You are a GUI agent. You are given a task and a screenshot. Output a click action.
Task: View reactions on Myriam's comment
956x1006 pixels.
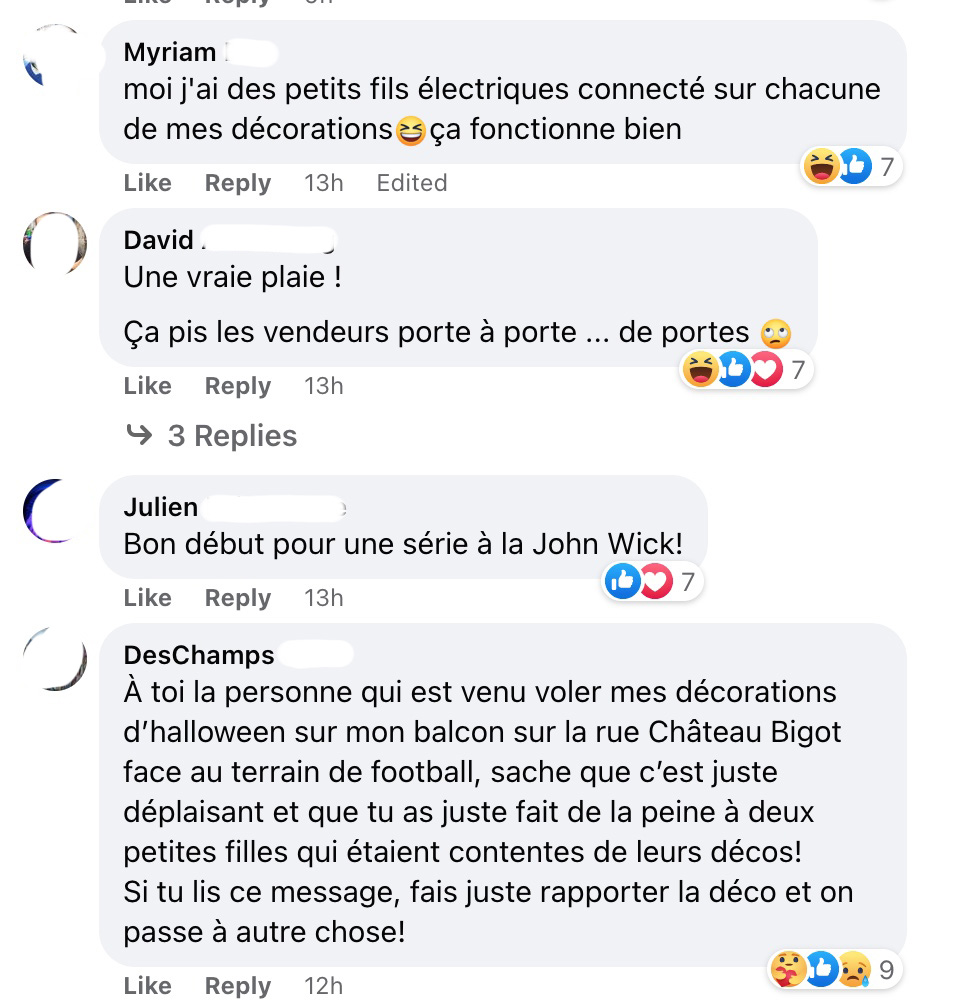tap(853, 167)
